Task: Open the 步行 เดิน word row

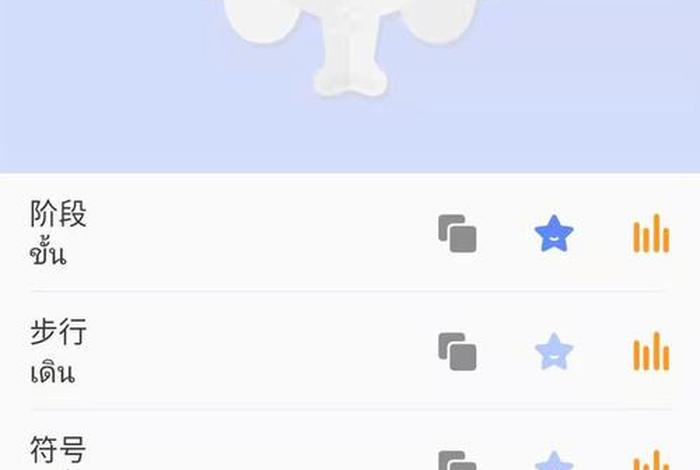Action: coord(200,351)
